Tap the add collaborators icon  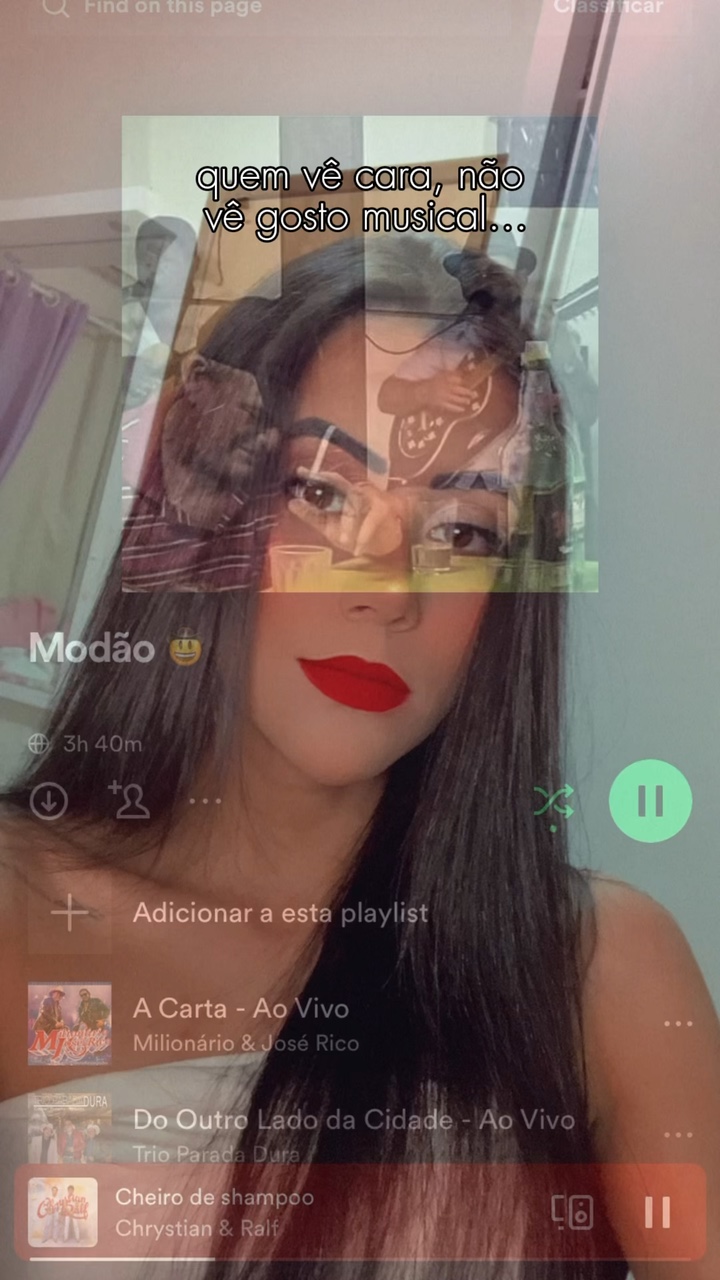click(x=131, y=799)
